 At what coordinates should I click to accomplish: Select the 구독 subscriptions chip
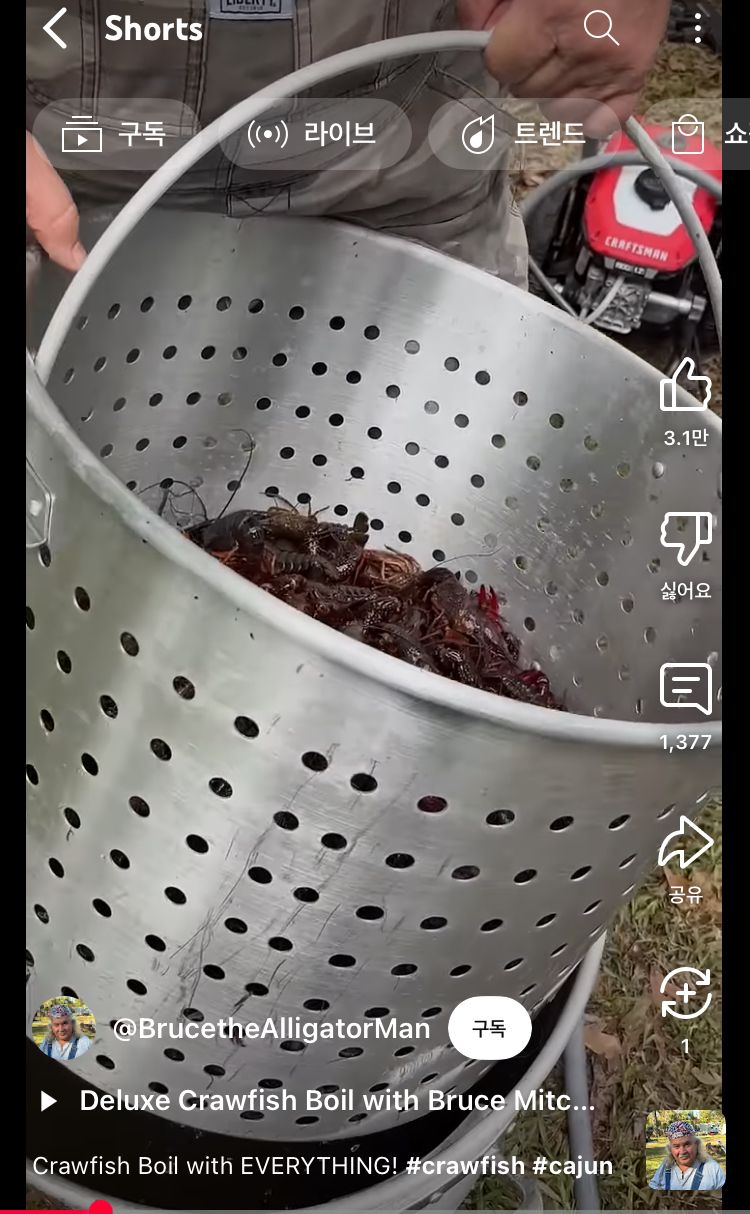pyautogui.click(x=115, y=133)
